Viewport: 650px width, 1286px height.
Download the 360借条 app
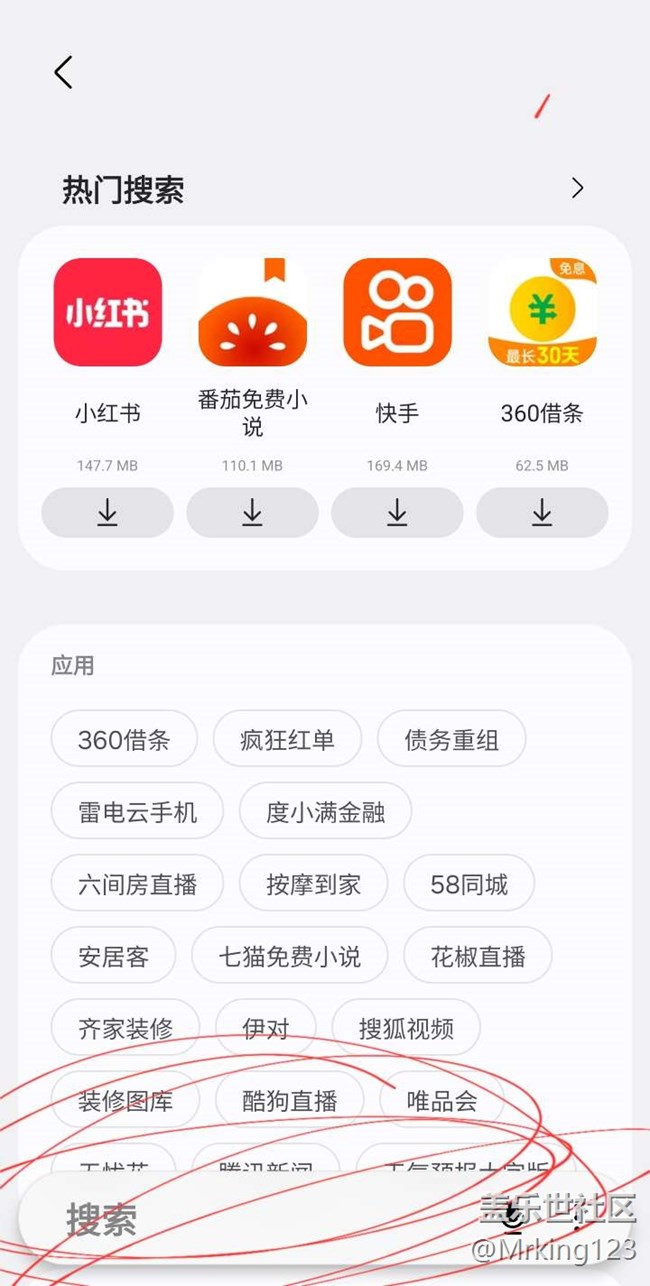(542, 513)
